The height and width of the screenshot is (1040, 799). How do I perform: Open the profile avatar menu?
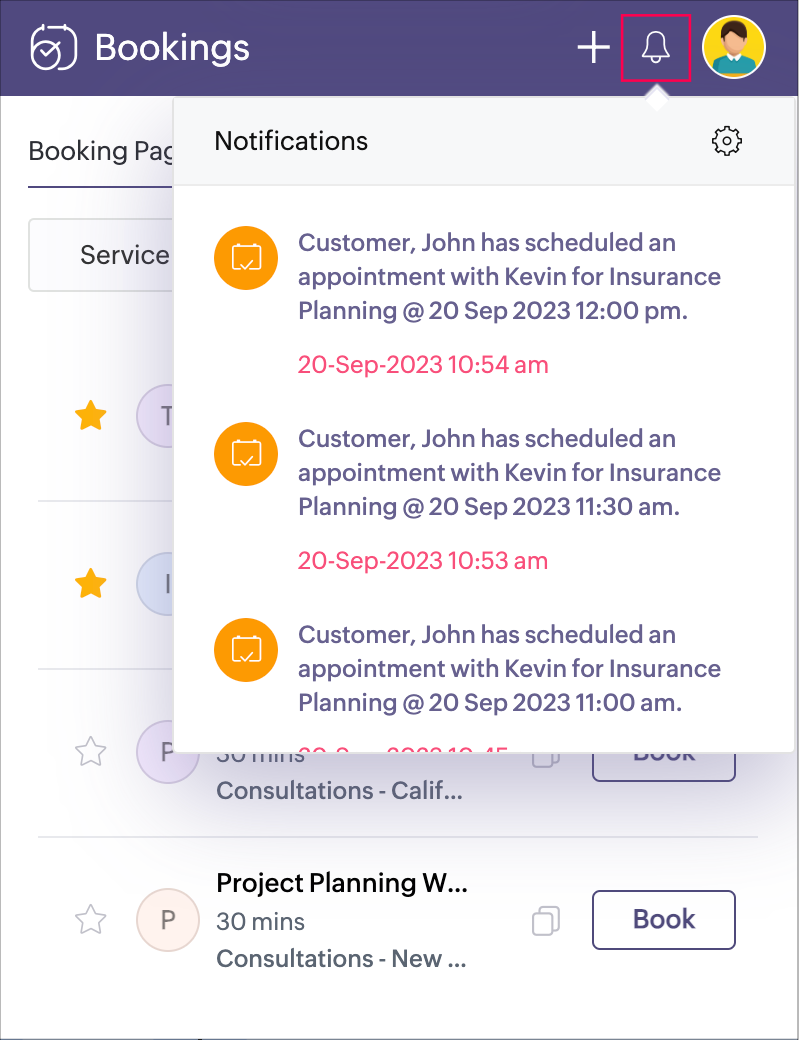(x=734, y=47)
